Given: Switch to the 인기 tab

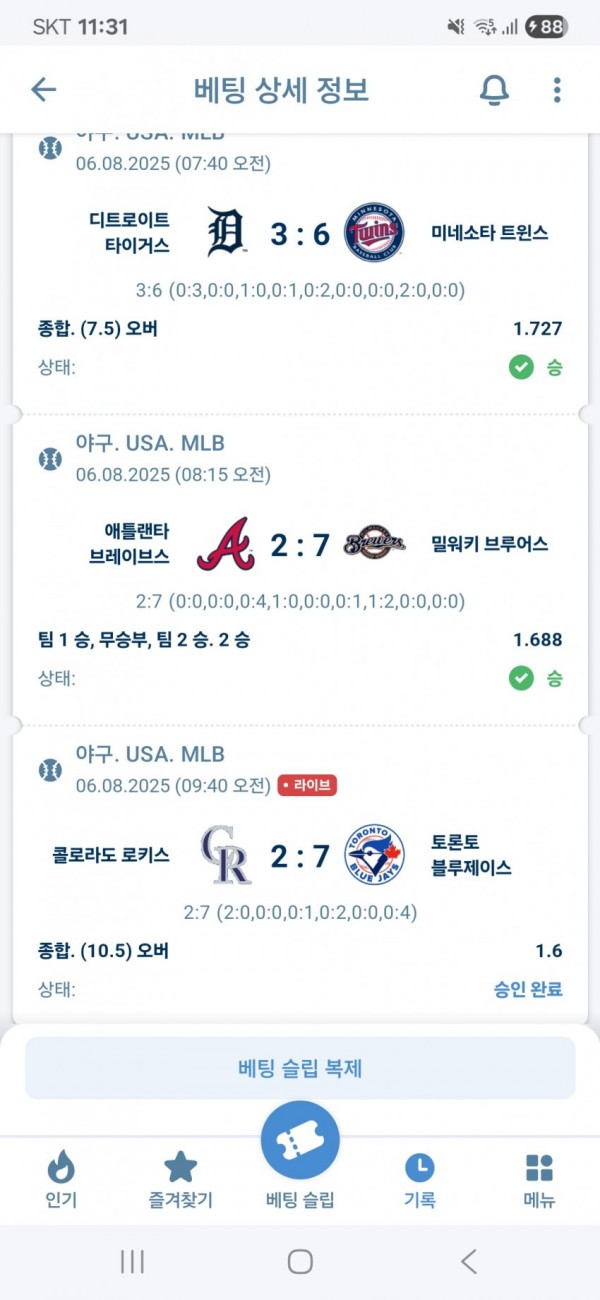Looking at the screenshot, I should [61, 1179].
